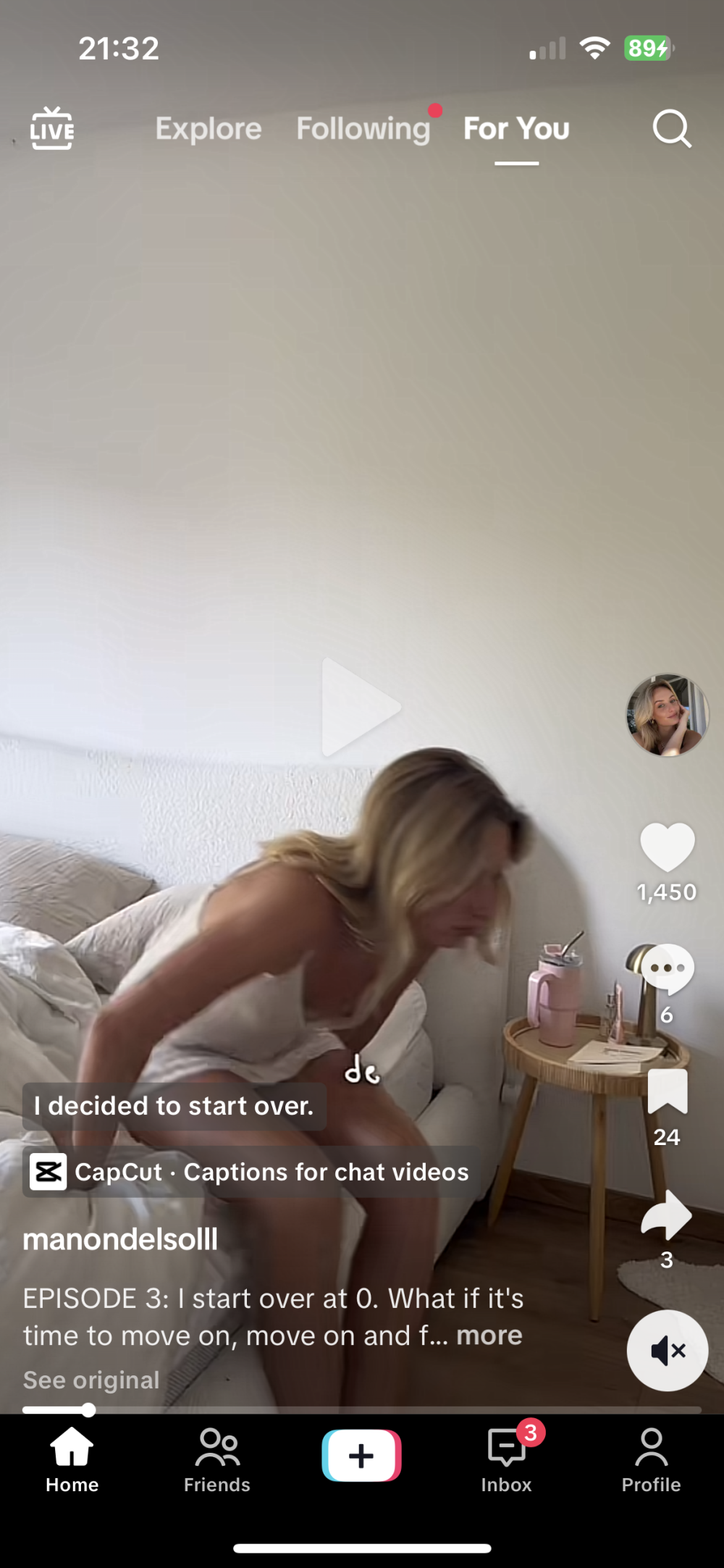Viewport: 724px width, 1568px height.
Task: Tap See original
Action: pos(91,1380)
